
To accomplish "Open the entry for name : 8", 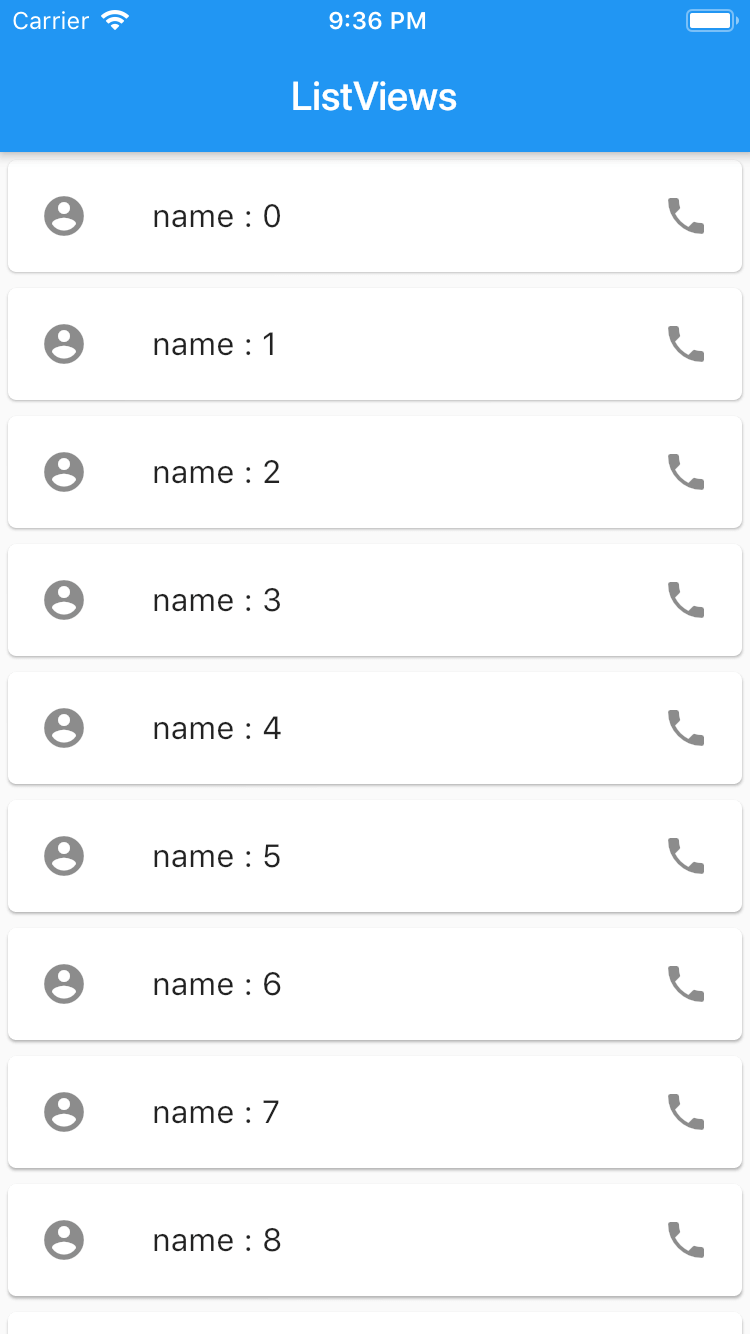I will pos(375,1240).
